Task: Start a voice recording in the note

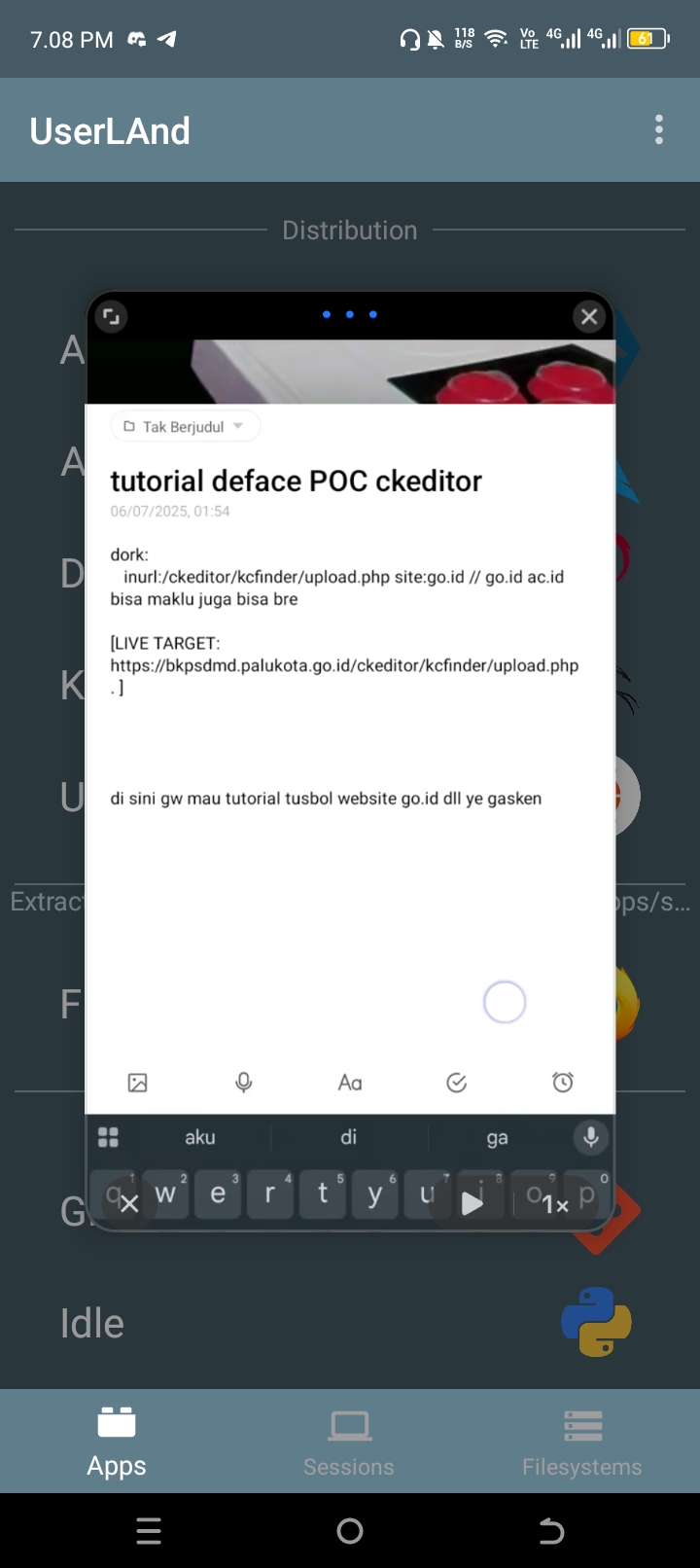Action: pos(244,1083)
